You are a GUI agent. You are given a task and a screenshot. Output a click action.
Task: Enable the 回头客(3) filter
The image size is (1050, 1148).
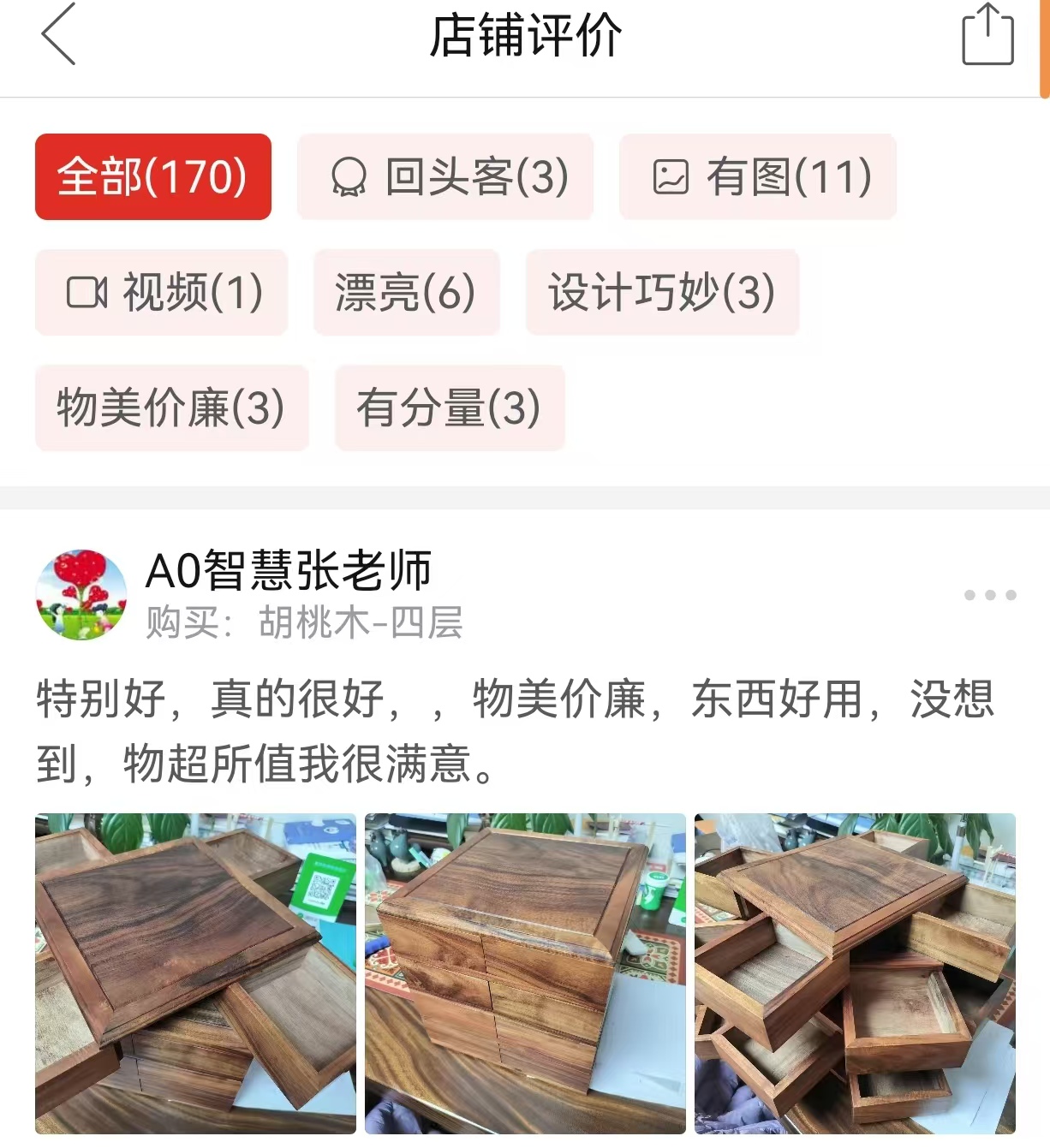[444, 176]
